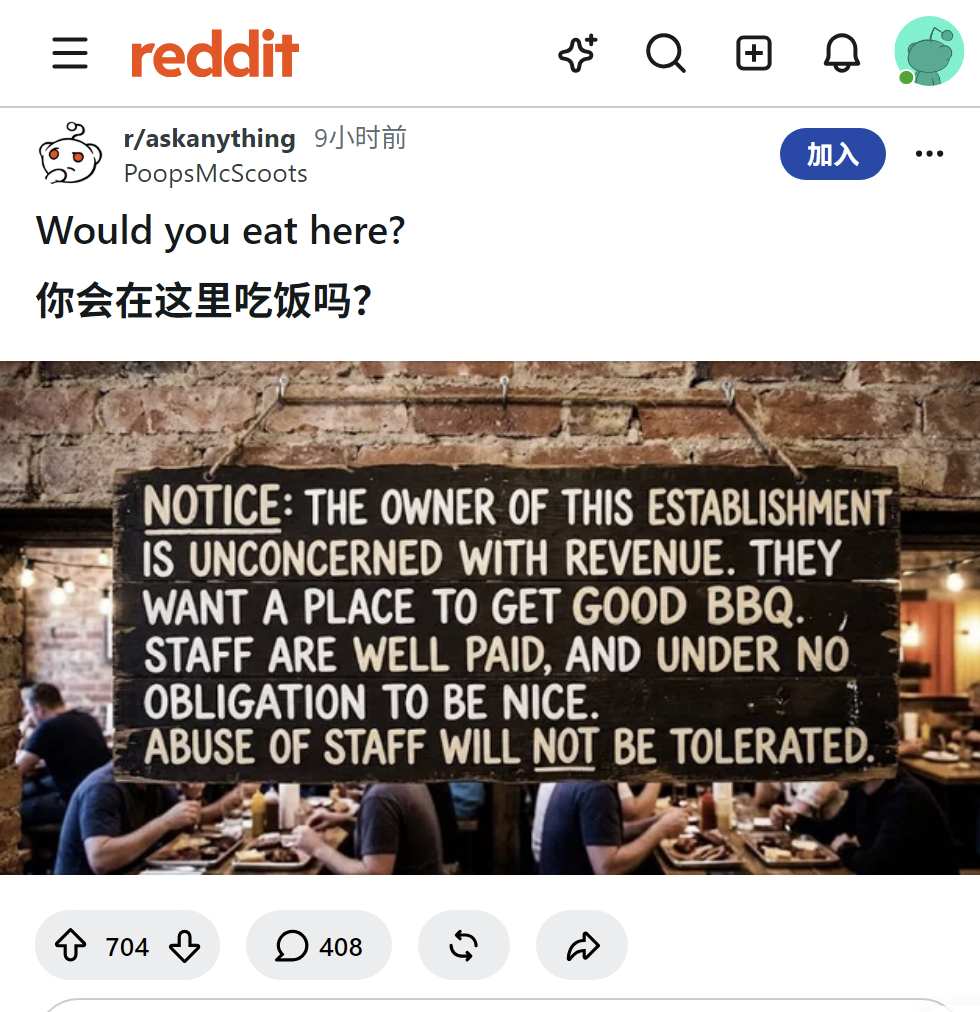The height and width of the screenshot is (1012, 980).
Task: Join the community with 加入 button
Action: [x=832, y=154]
